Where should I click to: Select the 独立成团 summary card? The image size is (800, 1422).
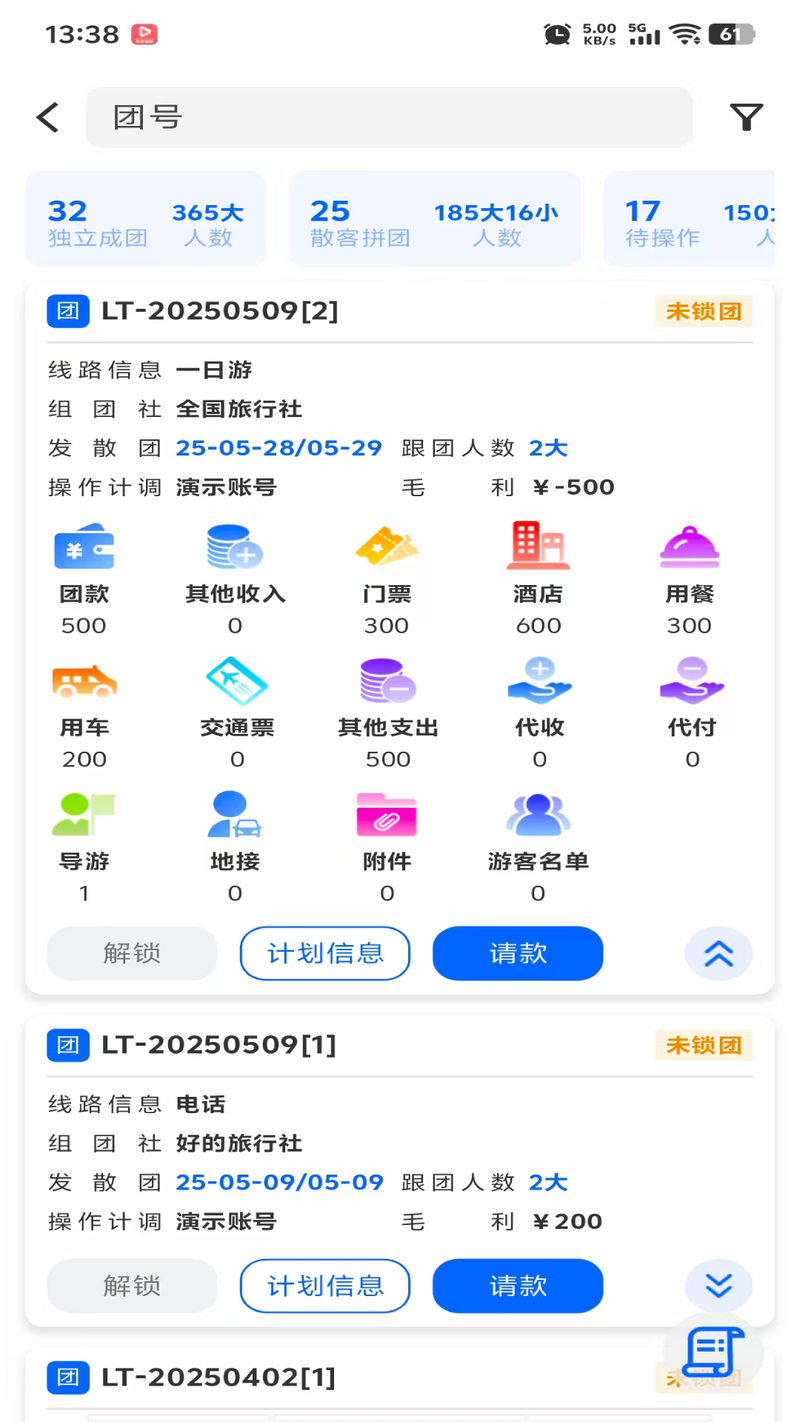click(146, 220)
